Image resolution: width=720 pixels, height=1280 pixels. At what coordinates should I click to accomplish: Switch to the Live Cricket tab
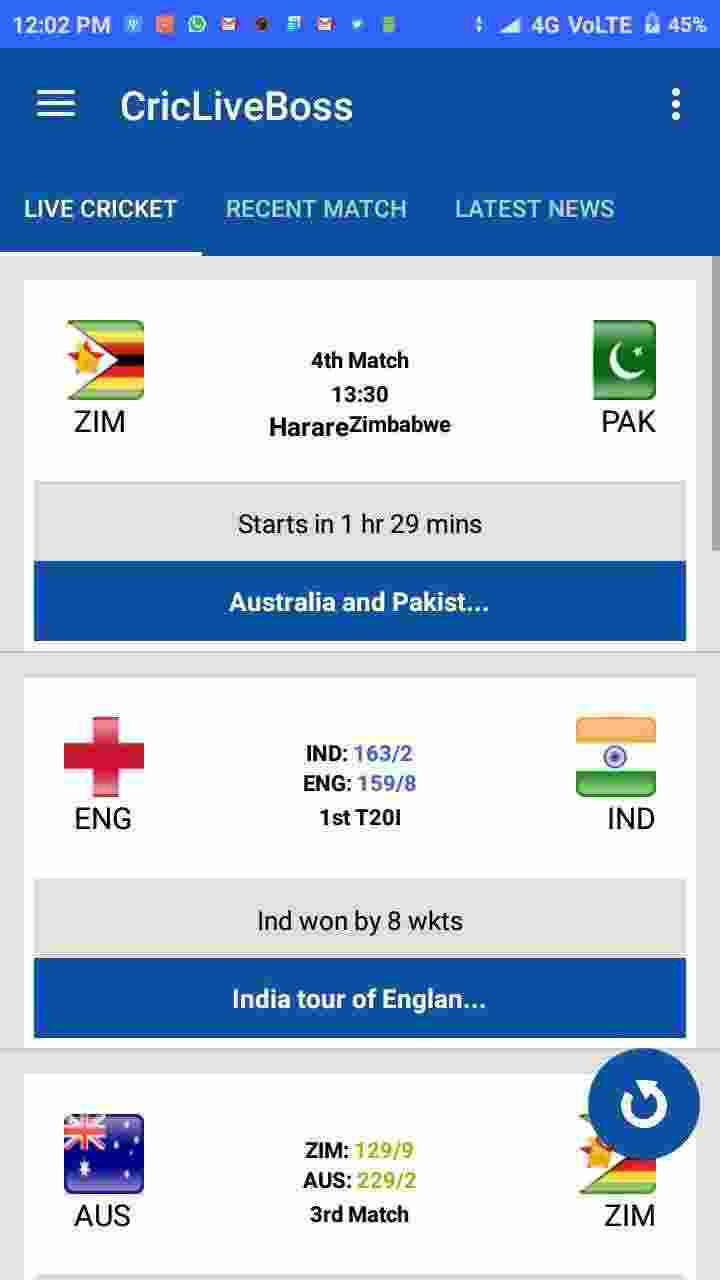point(100,209)
